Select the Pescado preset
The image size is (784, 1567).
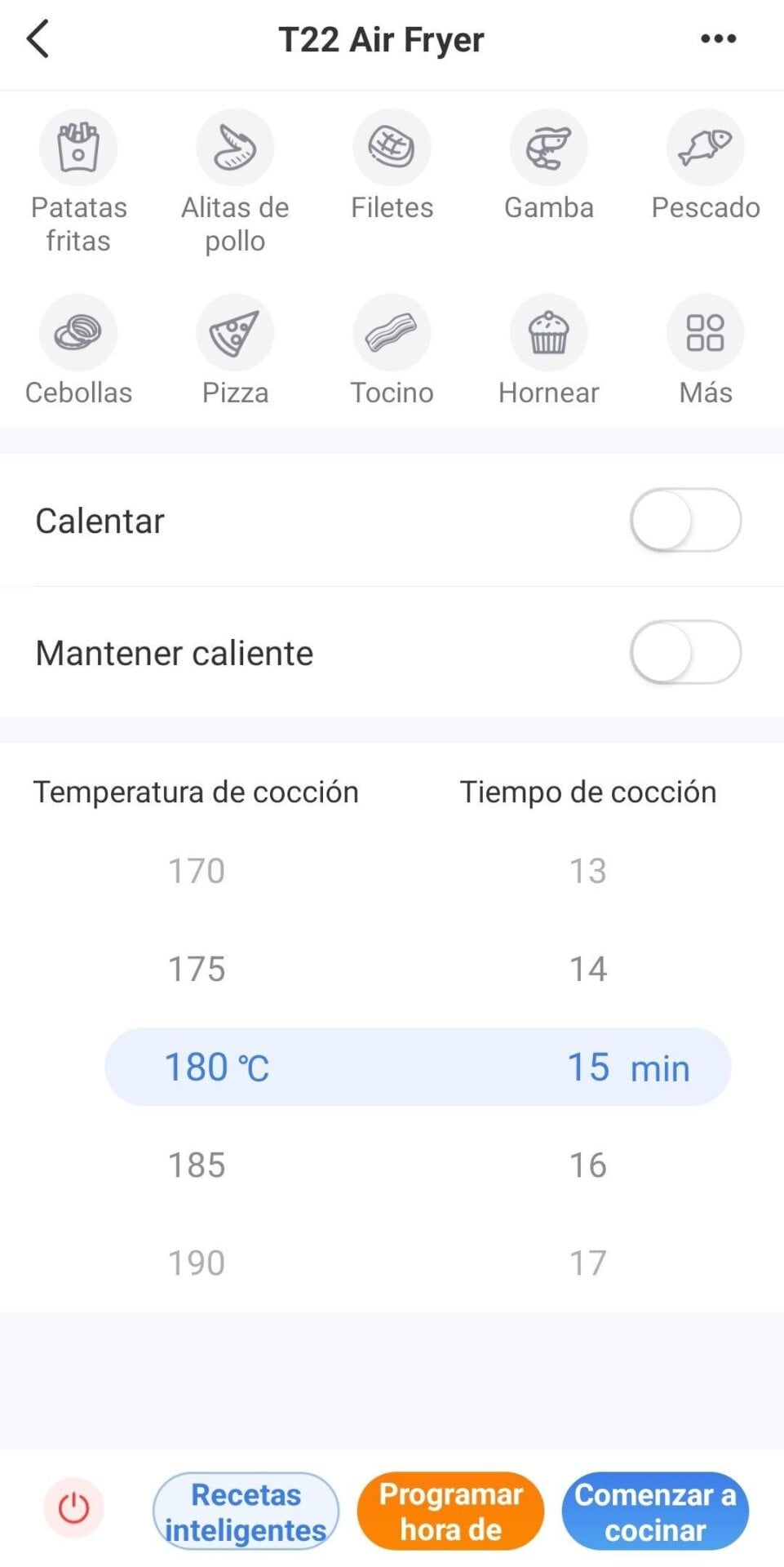tap(705, 148)
